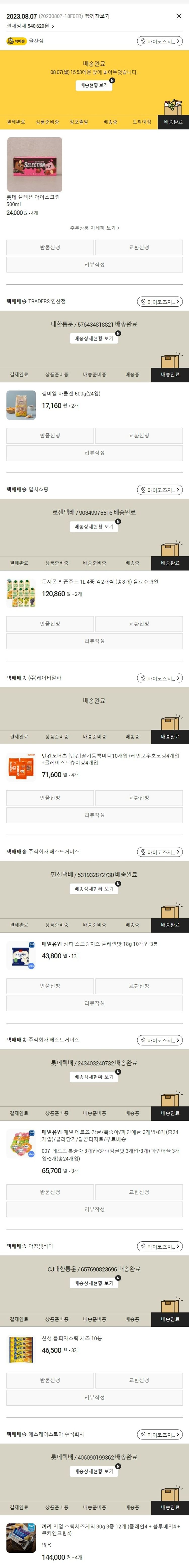Viewport: 189px width, 1568px height.
Task: Open 결제상세 540,620원 payment details
Action: point(30,26)
